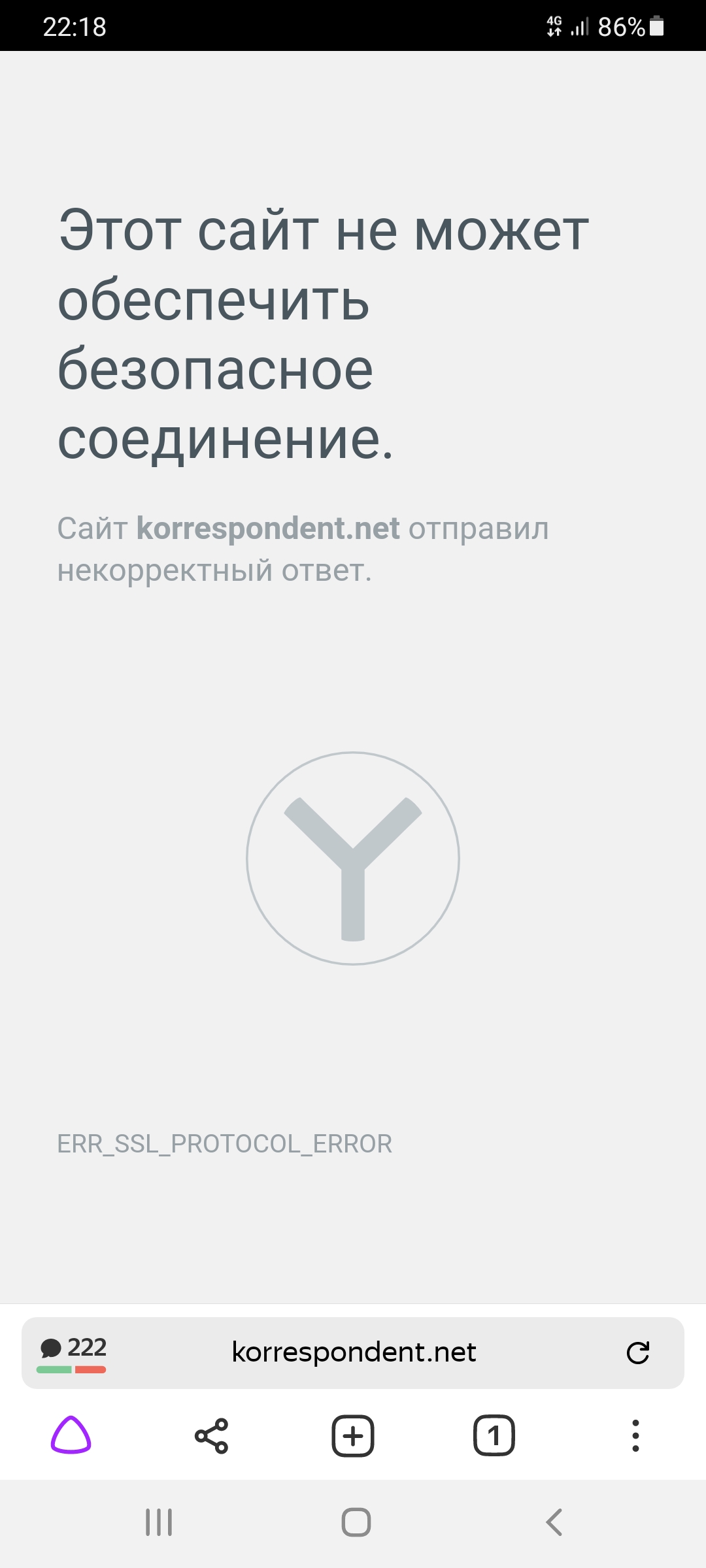Image resolution: width=706 pixels, height=1568 pixels.
Task: Open the address bar showing korrespondent.net
Action: (354, 1352)
